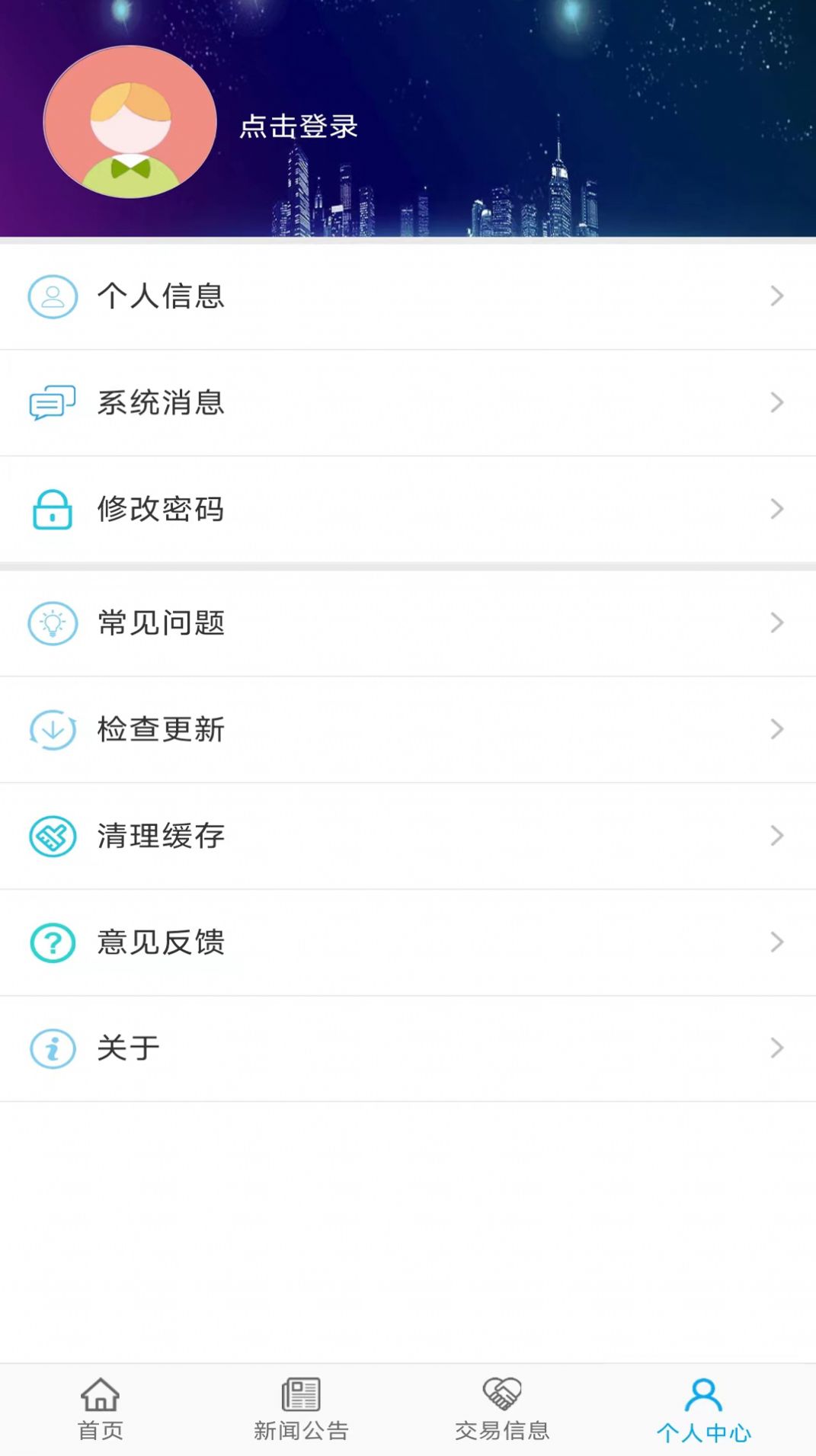
Task: Tap 点击登录 to log in
Action: [x=299, y=126]
